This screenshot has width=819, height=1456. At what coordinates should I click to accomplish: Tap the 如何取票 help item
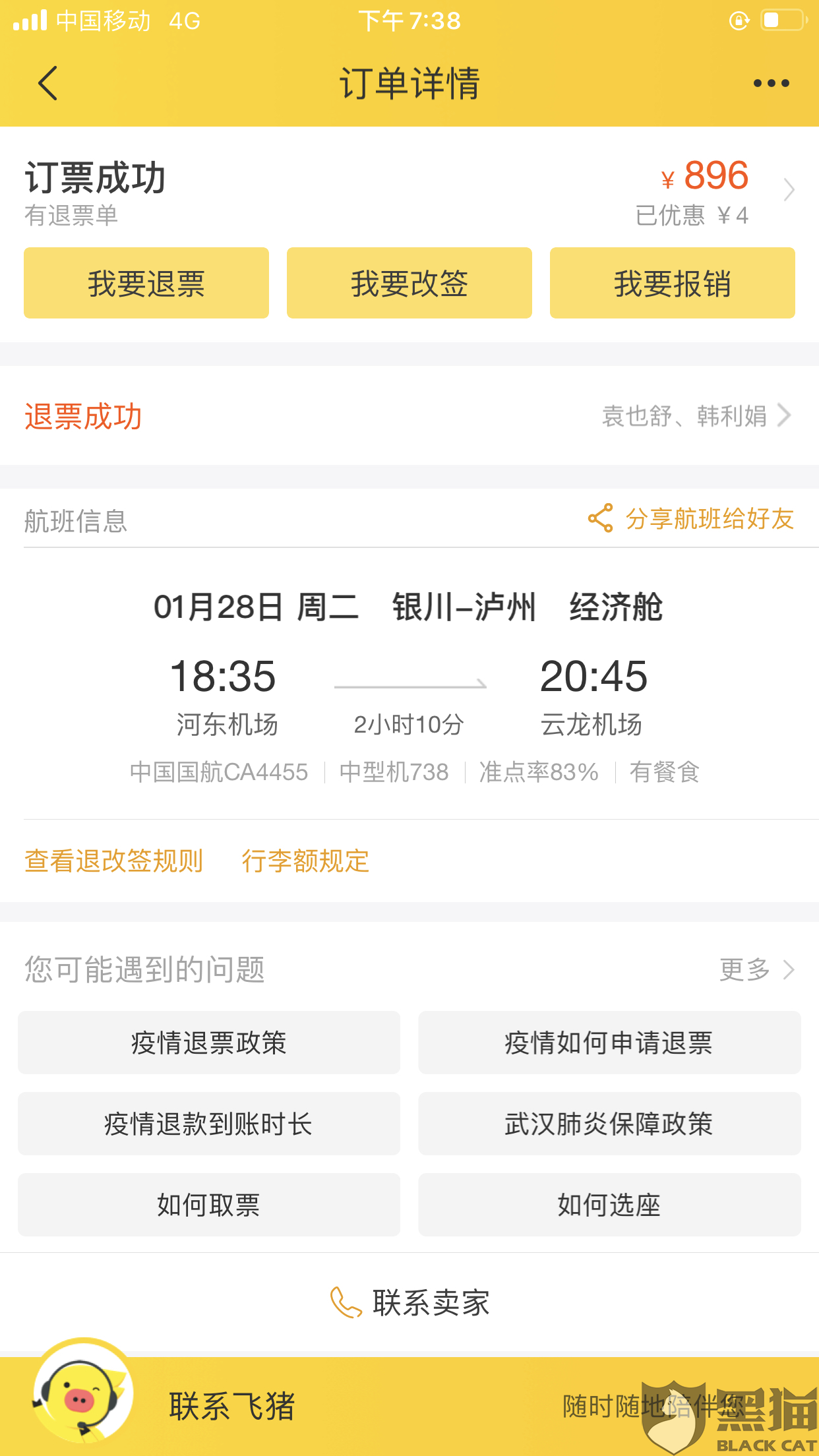pyautogui.click(x=208, y=1205)
